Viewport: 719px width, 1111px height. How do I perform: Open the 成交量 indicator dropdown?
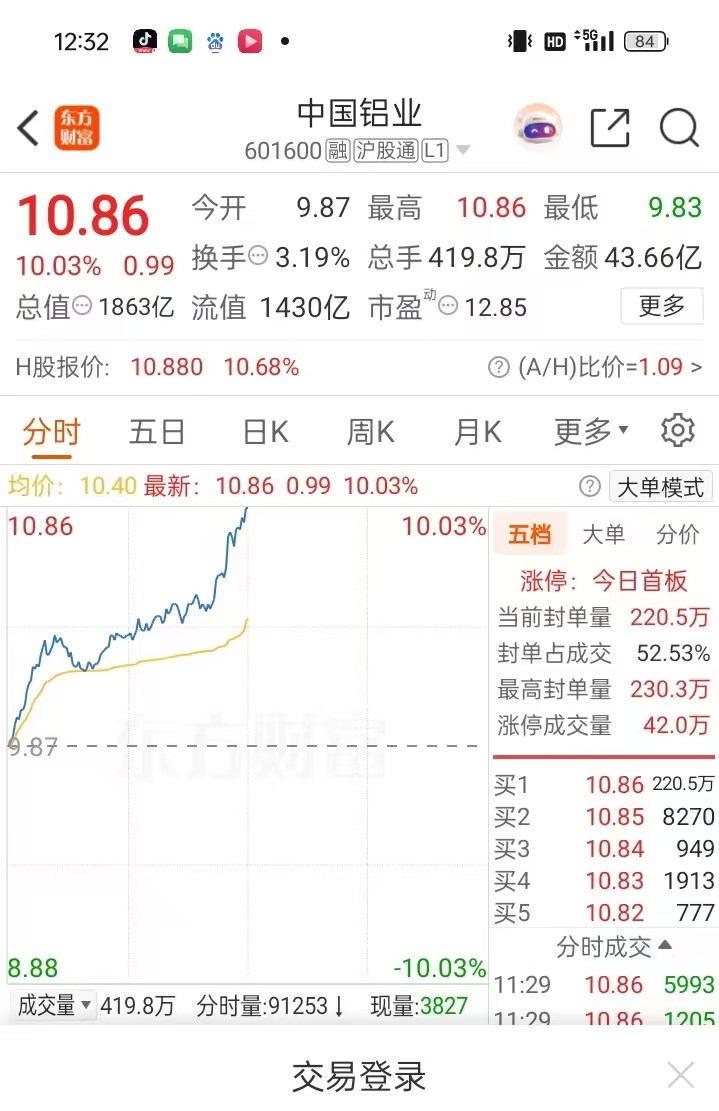click(x=54, y=1005)
